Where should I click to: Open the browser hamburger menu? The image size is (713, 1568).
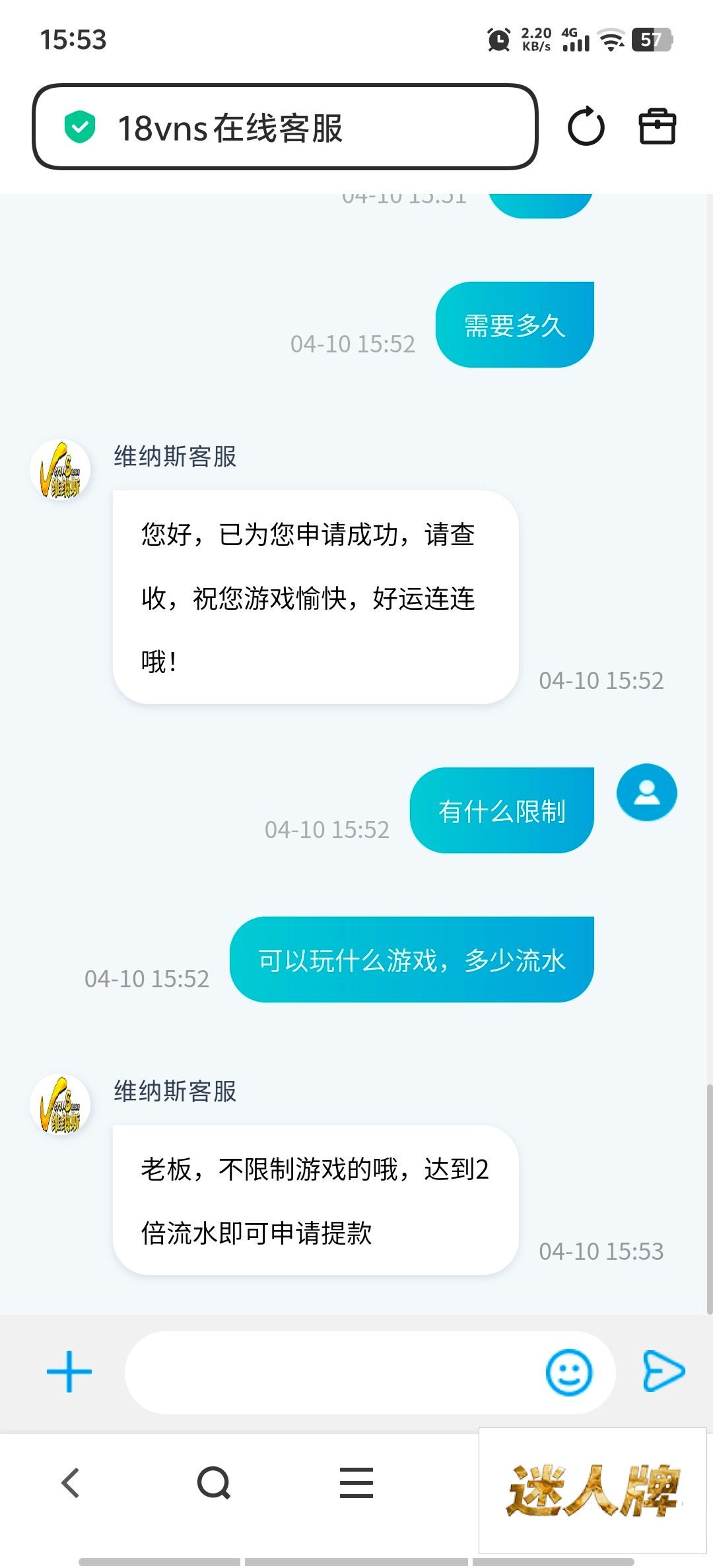tap(356, 1483)
